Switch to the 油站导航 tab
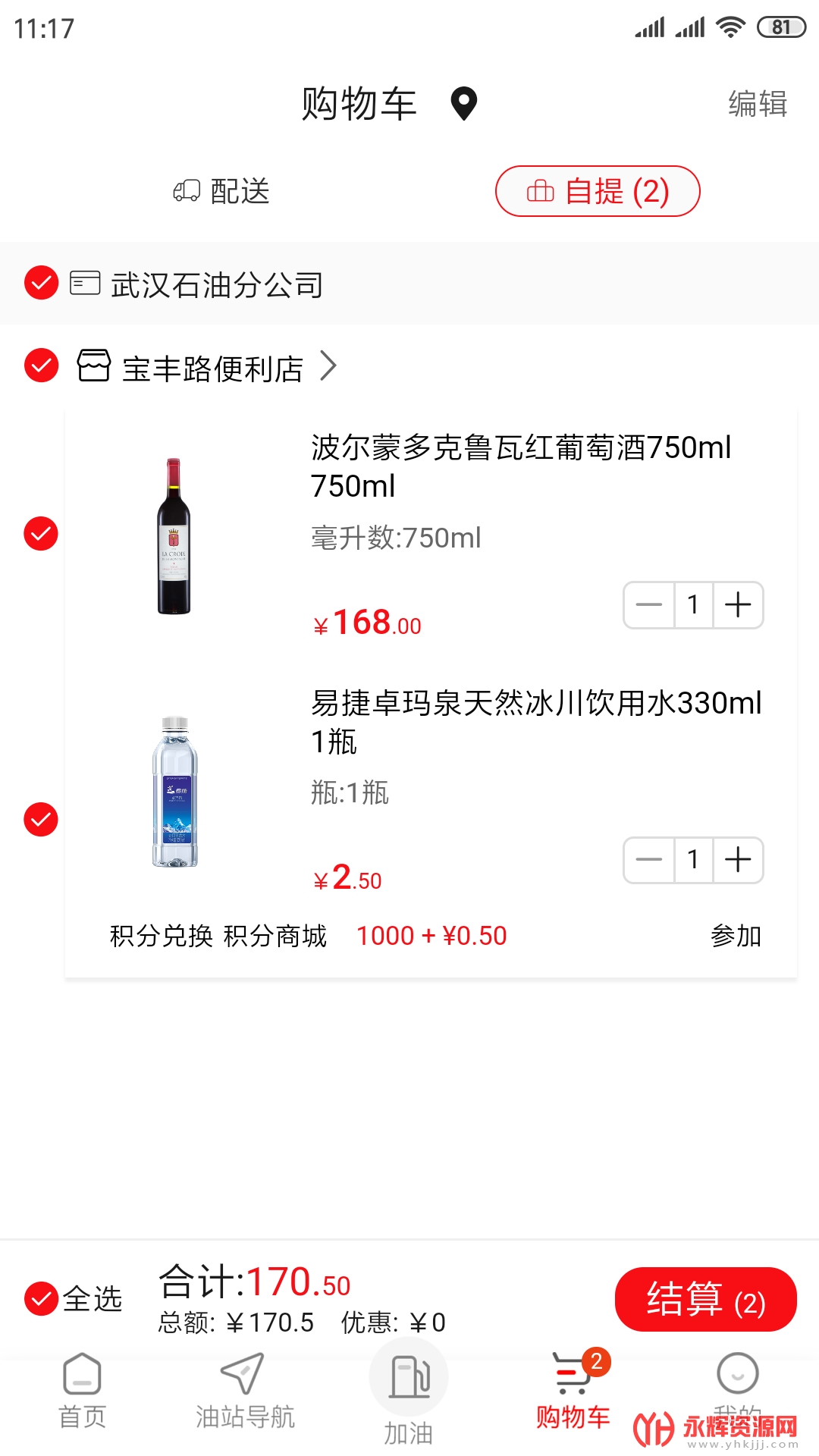This screenshot has height=1456, width=819. [x=244, y=1391]
